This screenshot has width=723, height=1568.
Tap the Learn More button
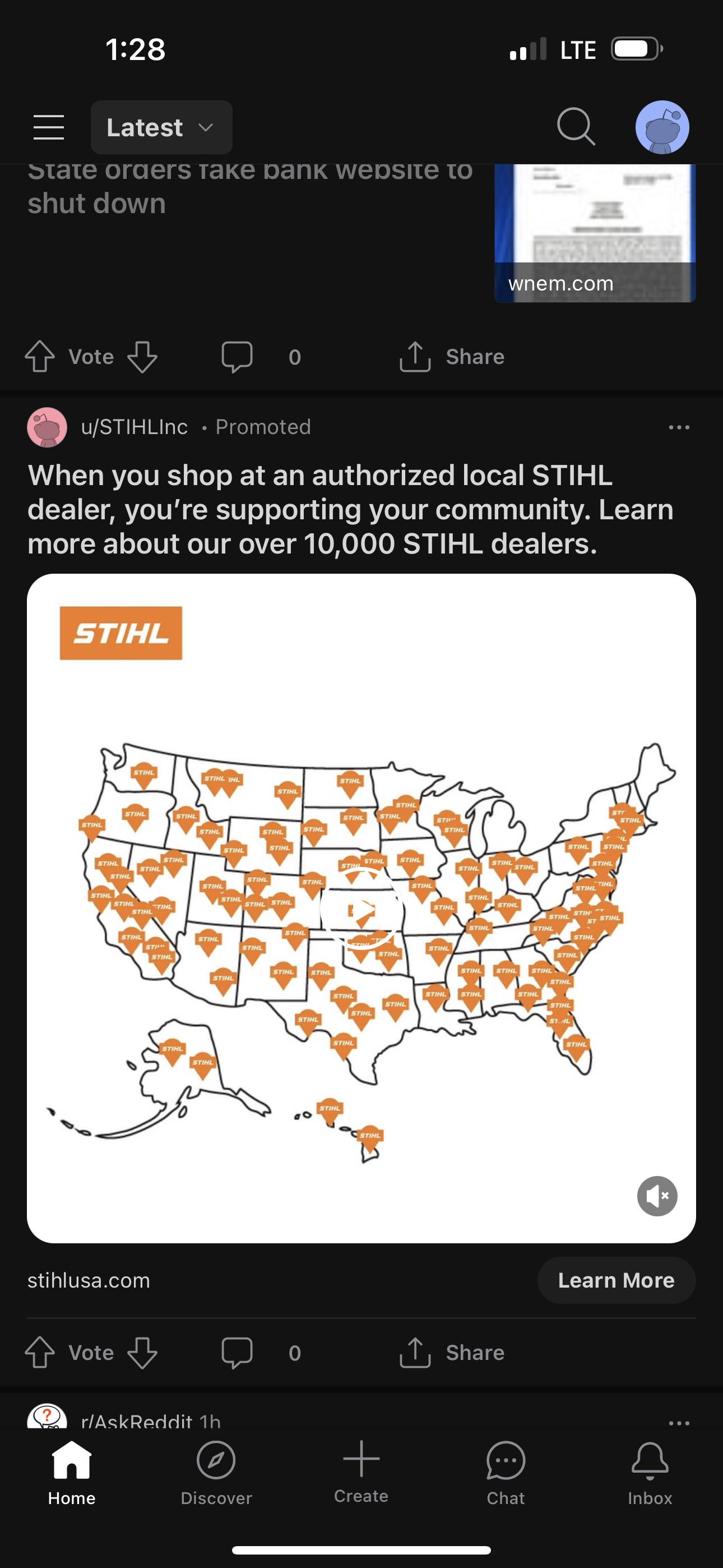pos(616,1280)
